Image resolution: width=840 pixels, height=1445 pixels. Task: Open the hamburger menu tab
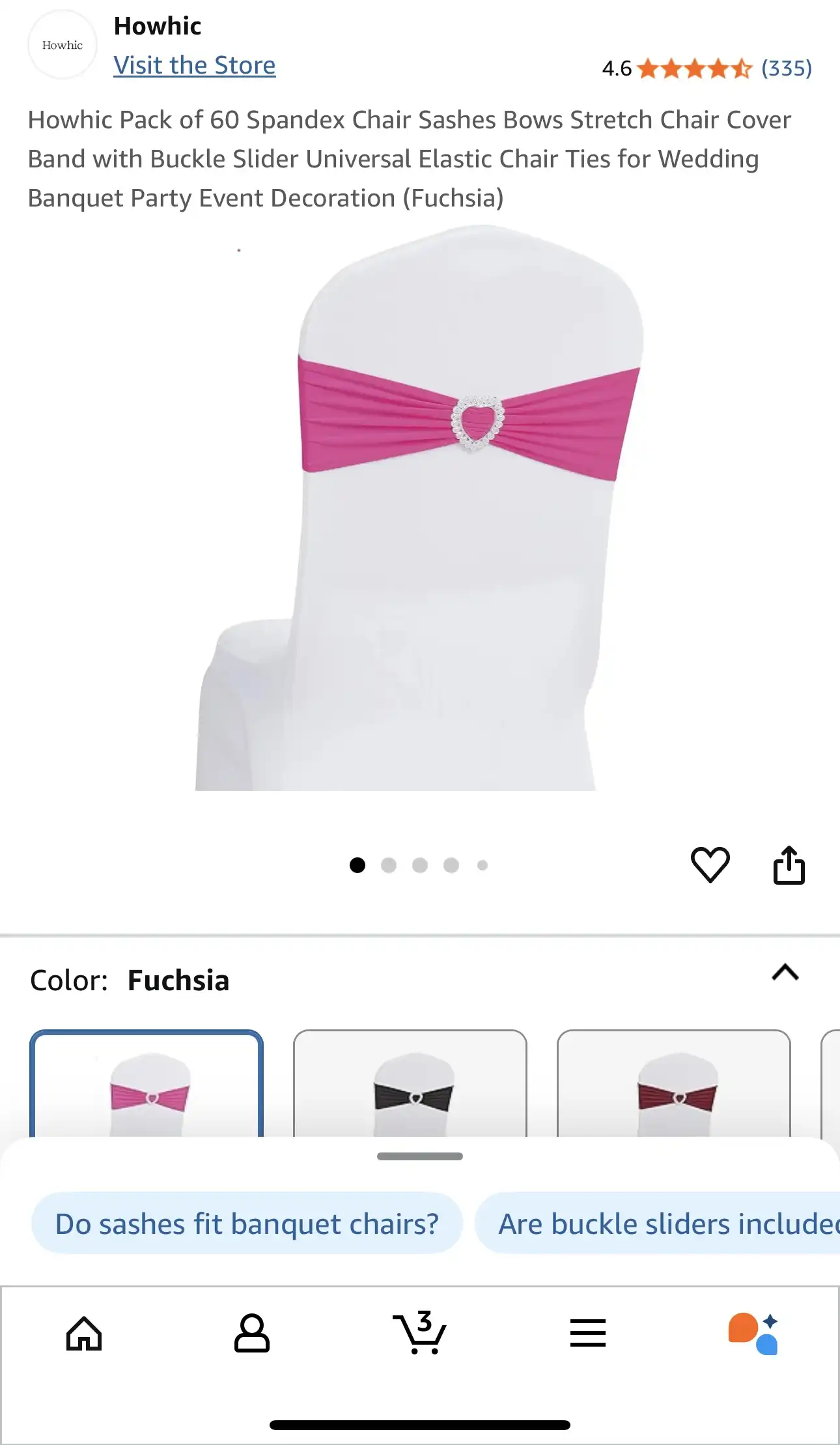pos(587,1332)
